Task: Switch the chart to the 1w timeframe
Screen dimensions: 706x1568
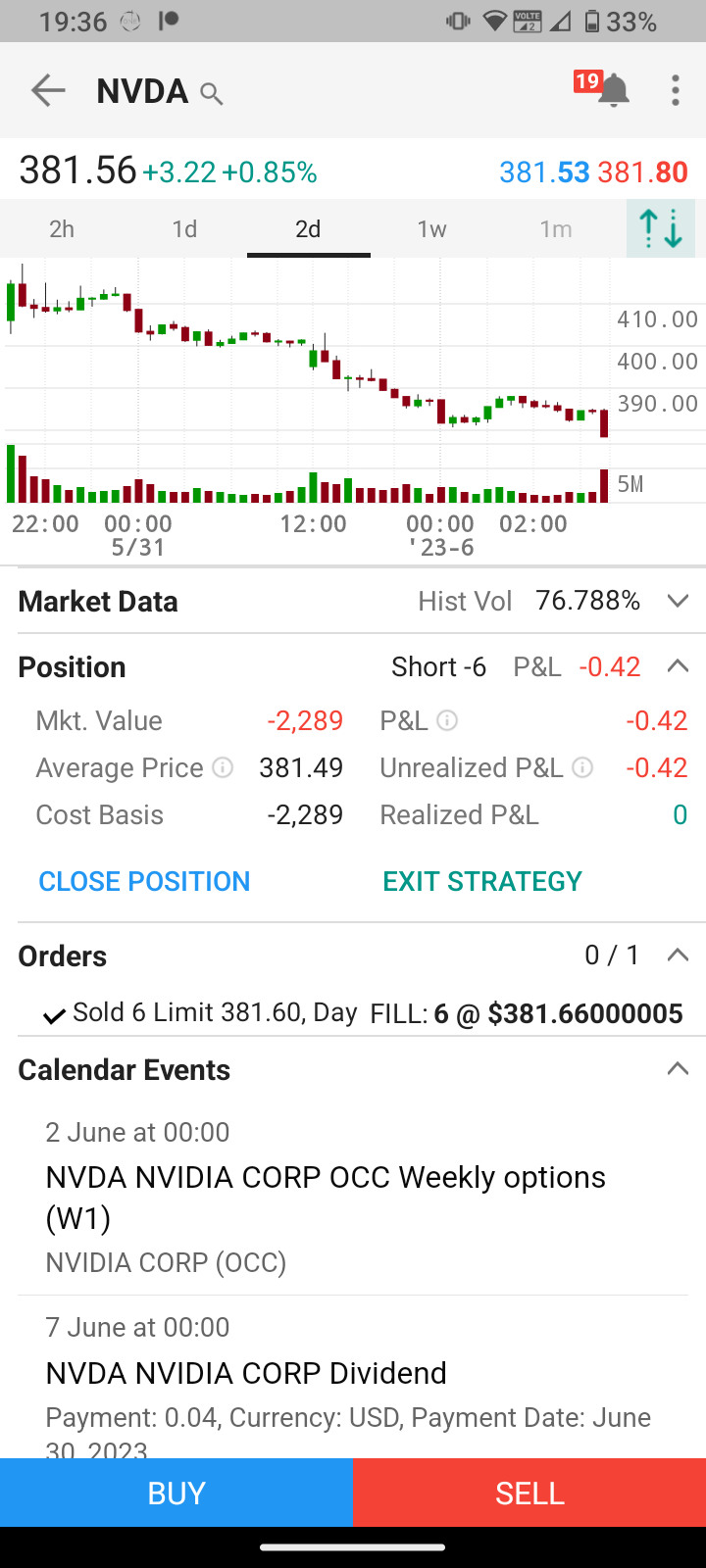Action: 431,228
